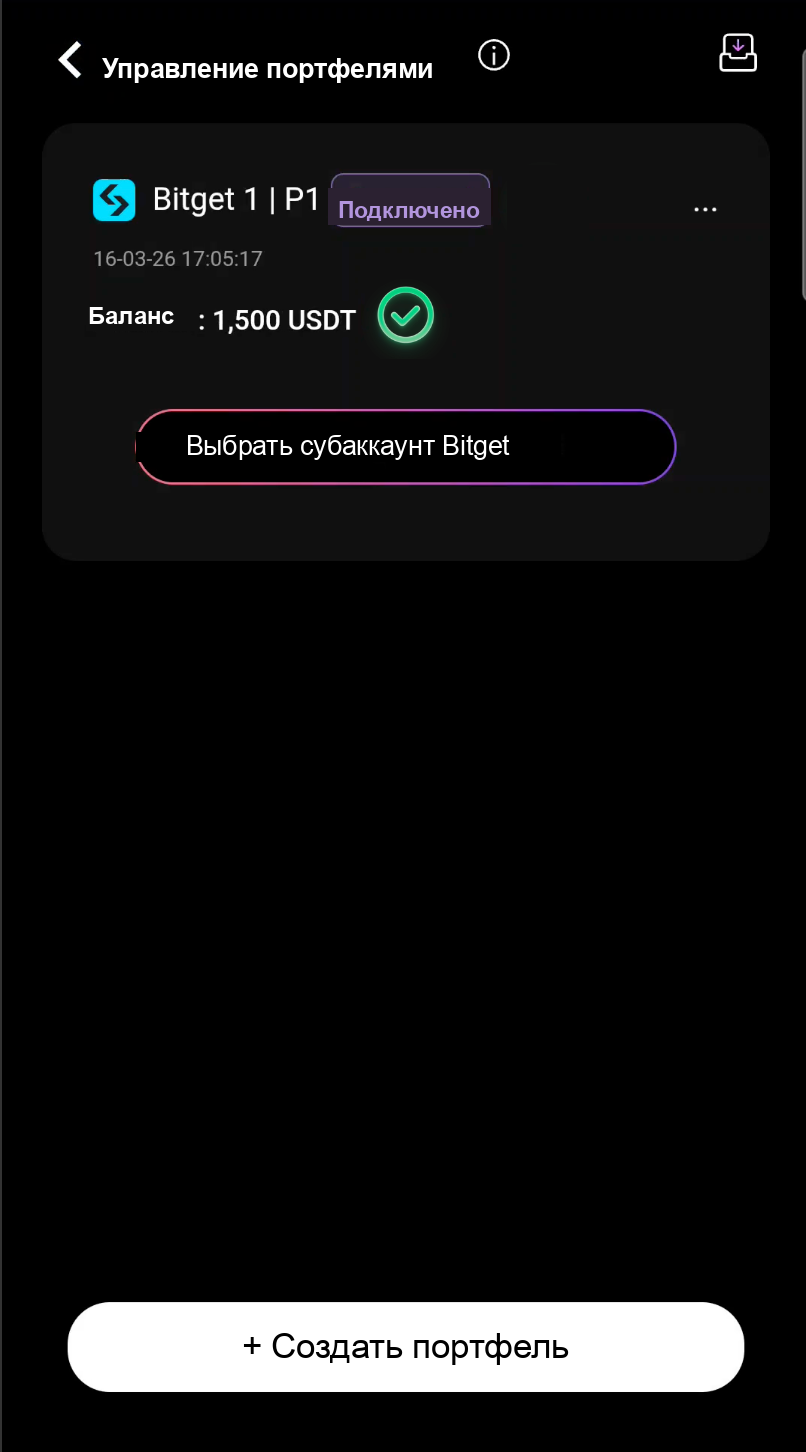806x1452 pixels.
Task: Create a new portfolio
Action: 406,1347
